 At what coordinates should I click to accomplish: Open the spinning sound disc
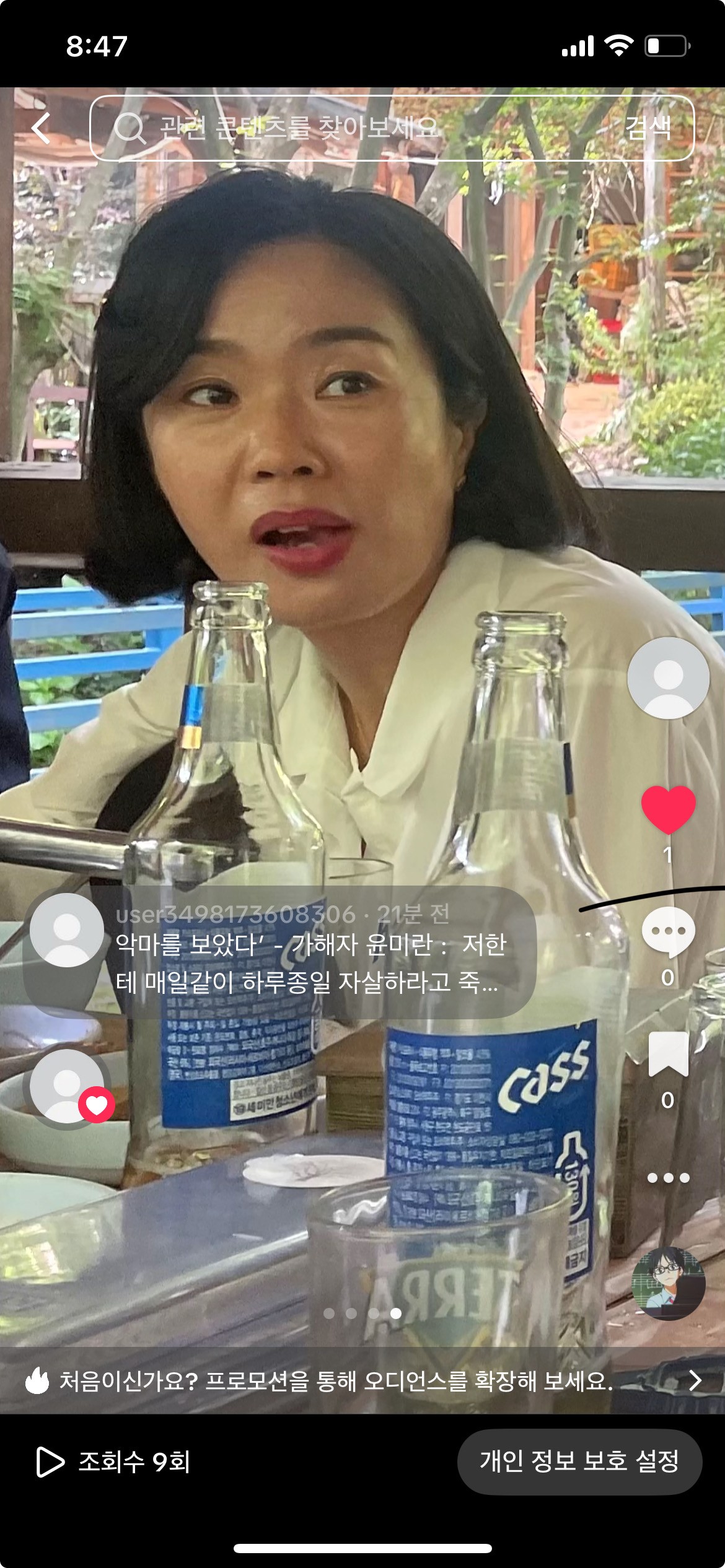[x=668, y=1284]
